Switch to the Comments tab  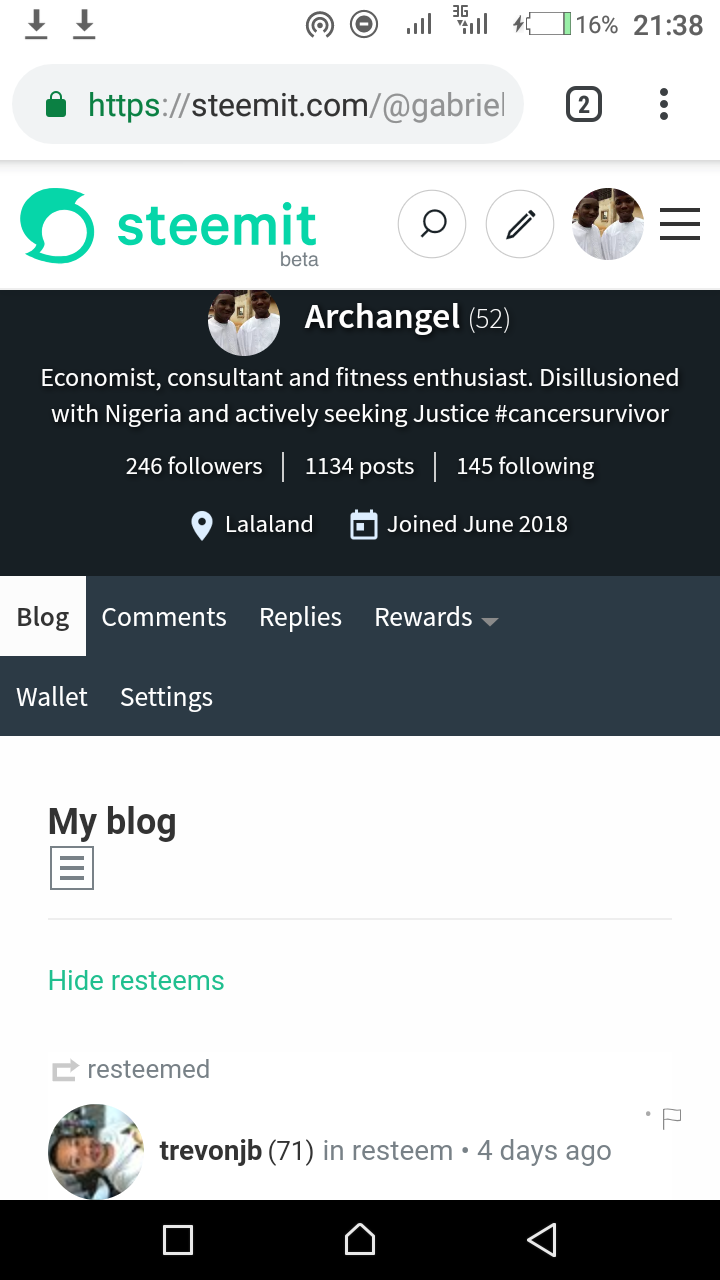tap(163, 617)
